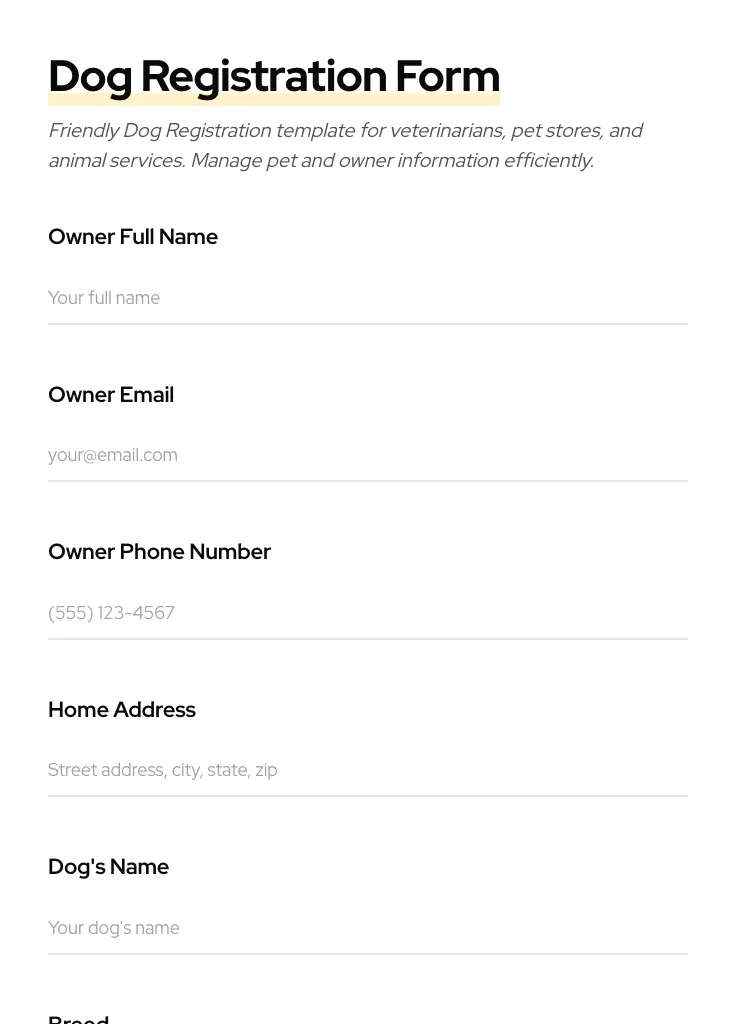Click the Owner Phone Number input field
Image resolution: width=736 pixels, height=1024 pixels.
[x=368, y=613]
